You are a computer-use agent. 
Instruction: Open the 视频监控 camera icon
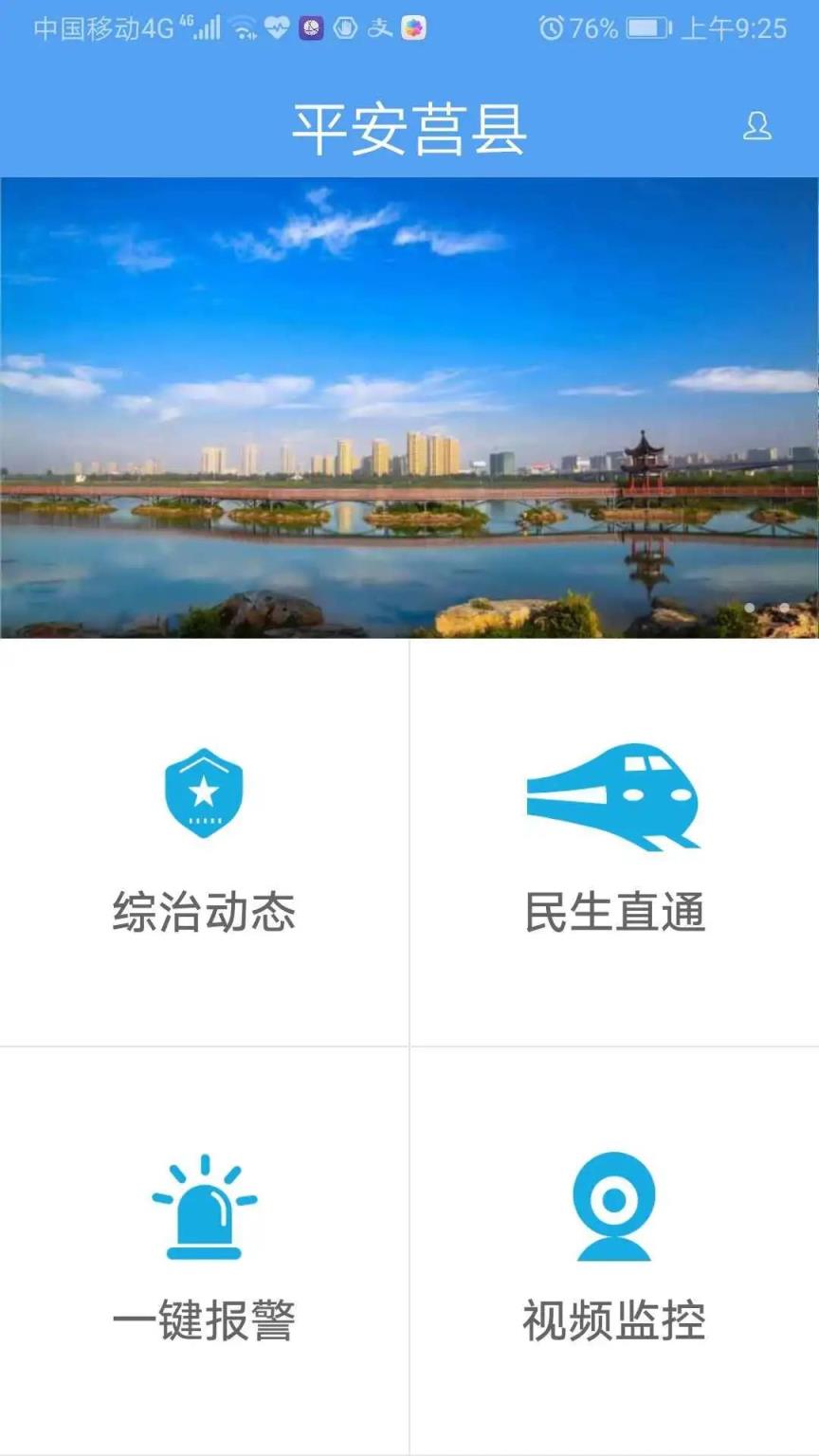click(614, 1202)
